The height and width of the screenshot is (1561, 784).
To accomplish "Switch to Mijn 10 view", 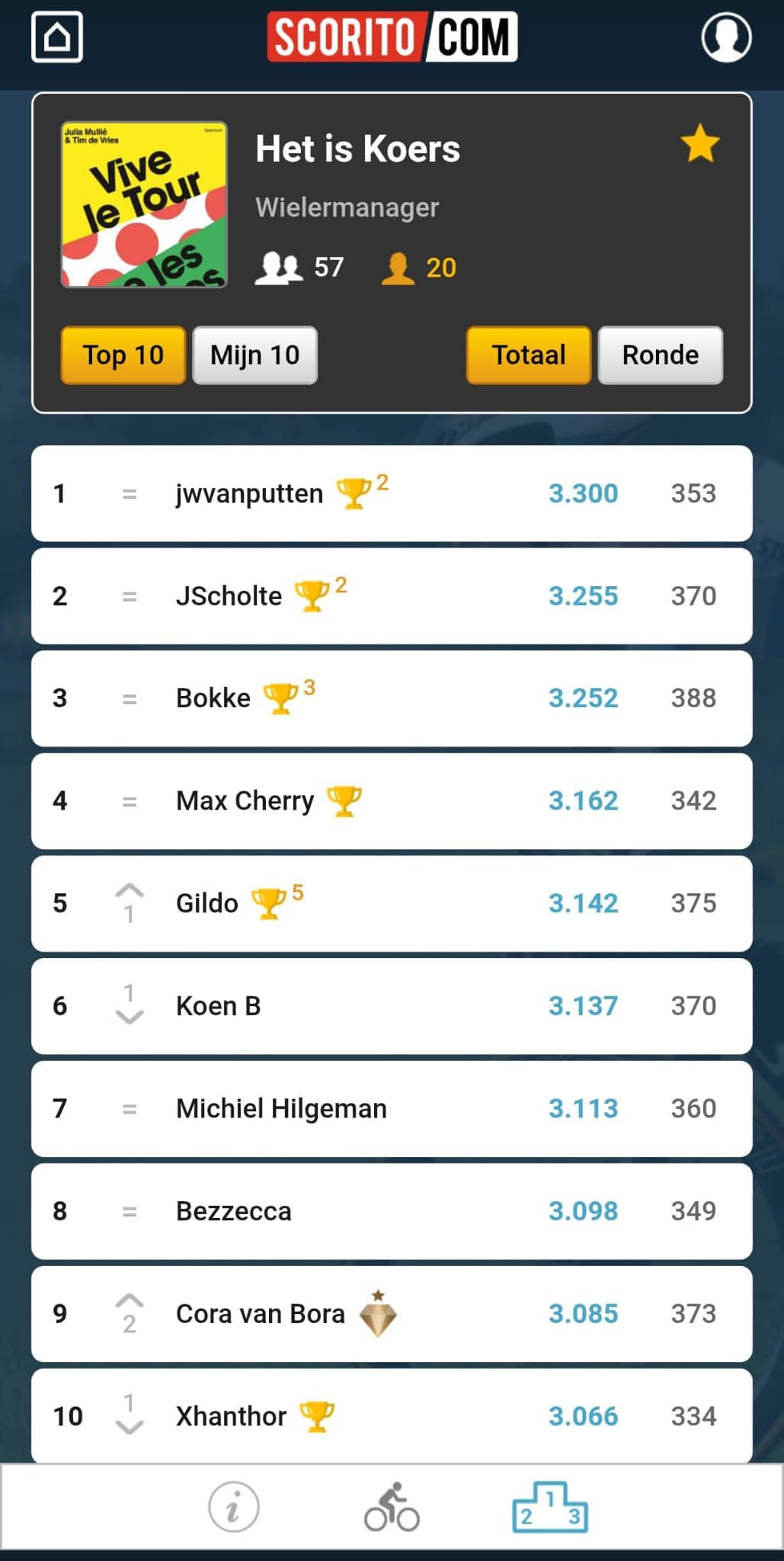I will [x=254, y=355].
